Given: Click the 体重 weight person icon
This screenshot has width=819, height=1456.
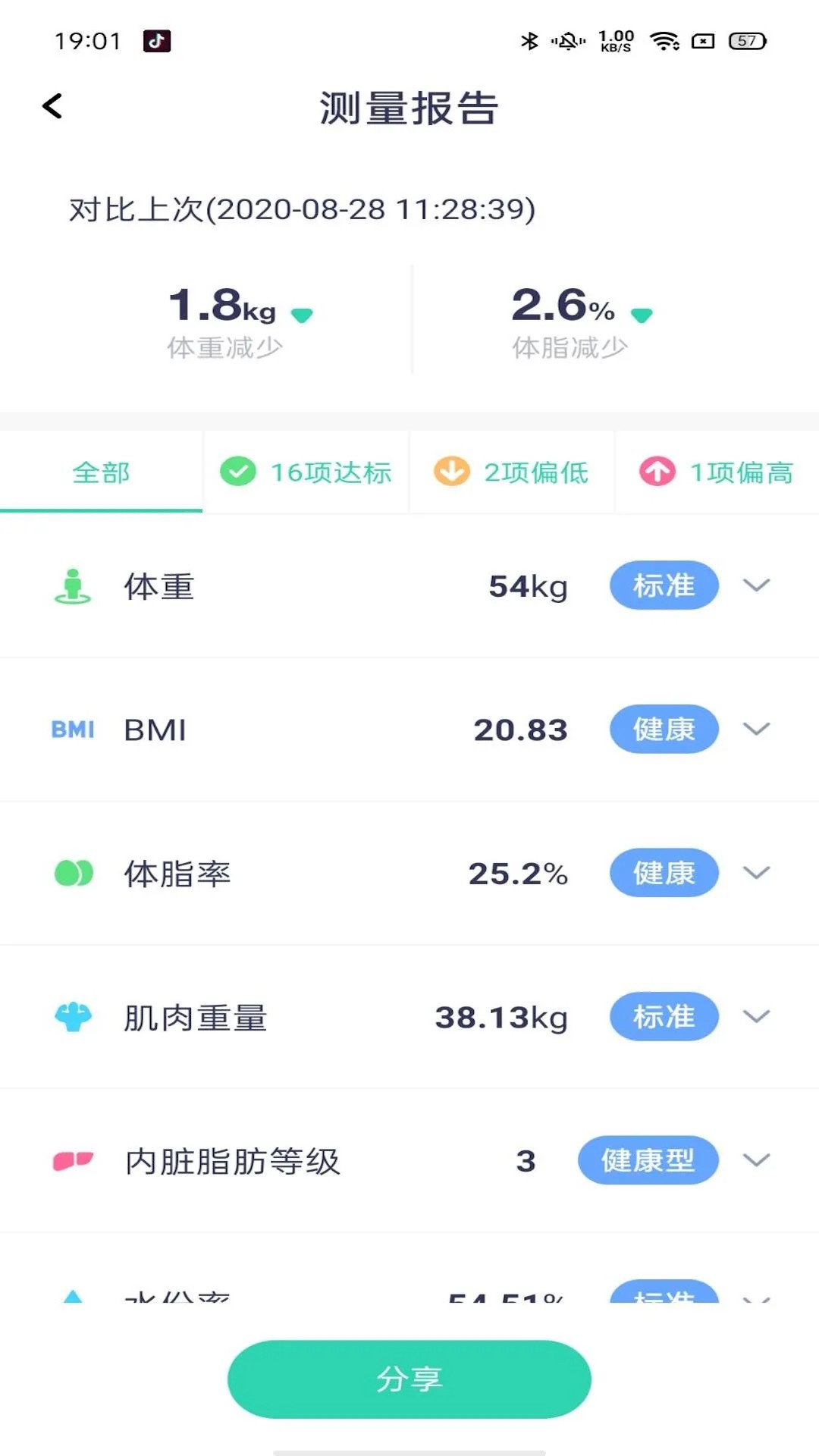Looking at the screenshot, I should (72, 585).
